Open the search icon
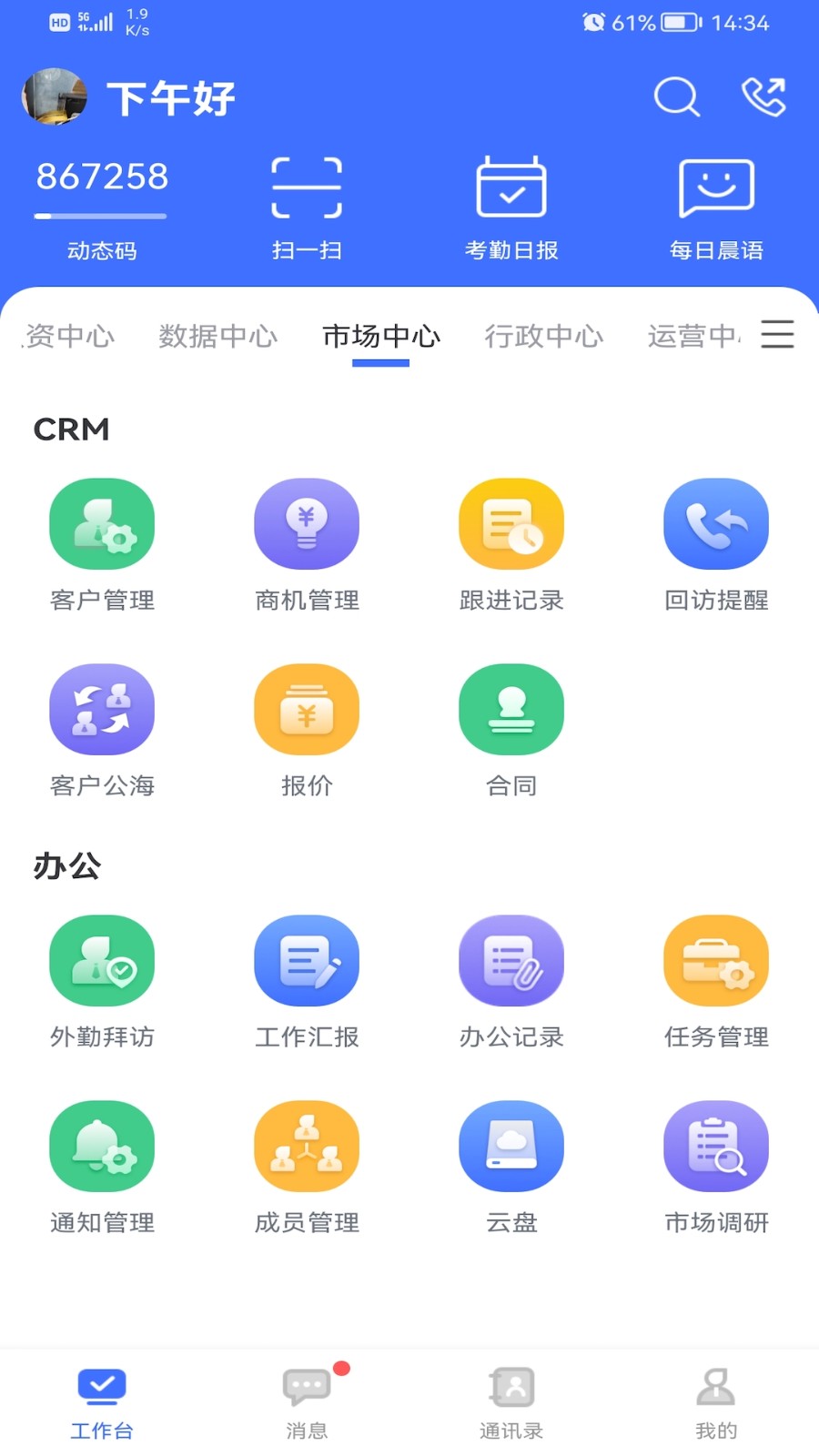Image resolution: width=819 pixels, height=1456 pixels. tap(676, 96)
